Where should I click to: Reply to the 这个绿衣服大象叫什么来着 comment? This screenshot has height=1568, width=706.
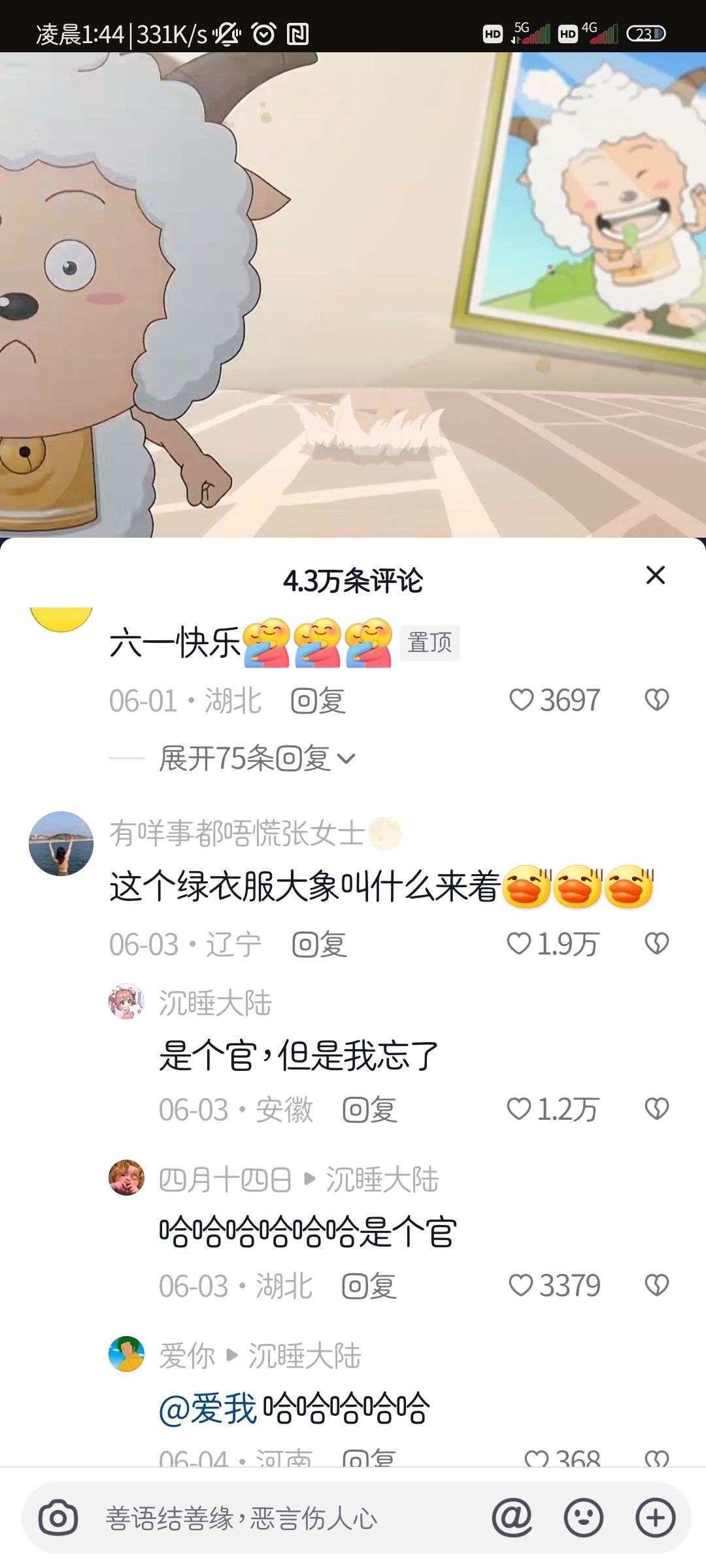coord(320,945)
